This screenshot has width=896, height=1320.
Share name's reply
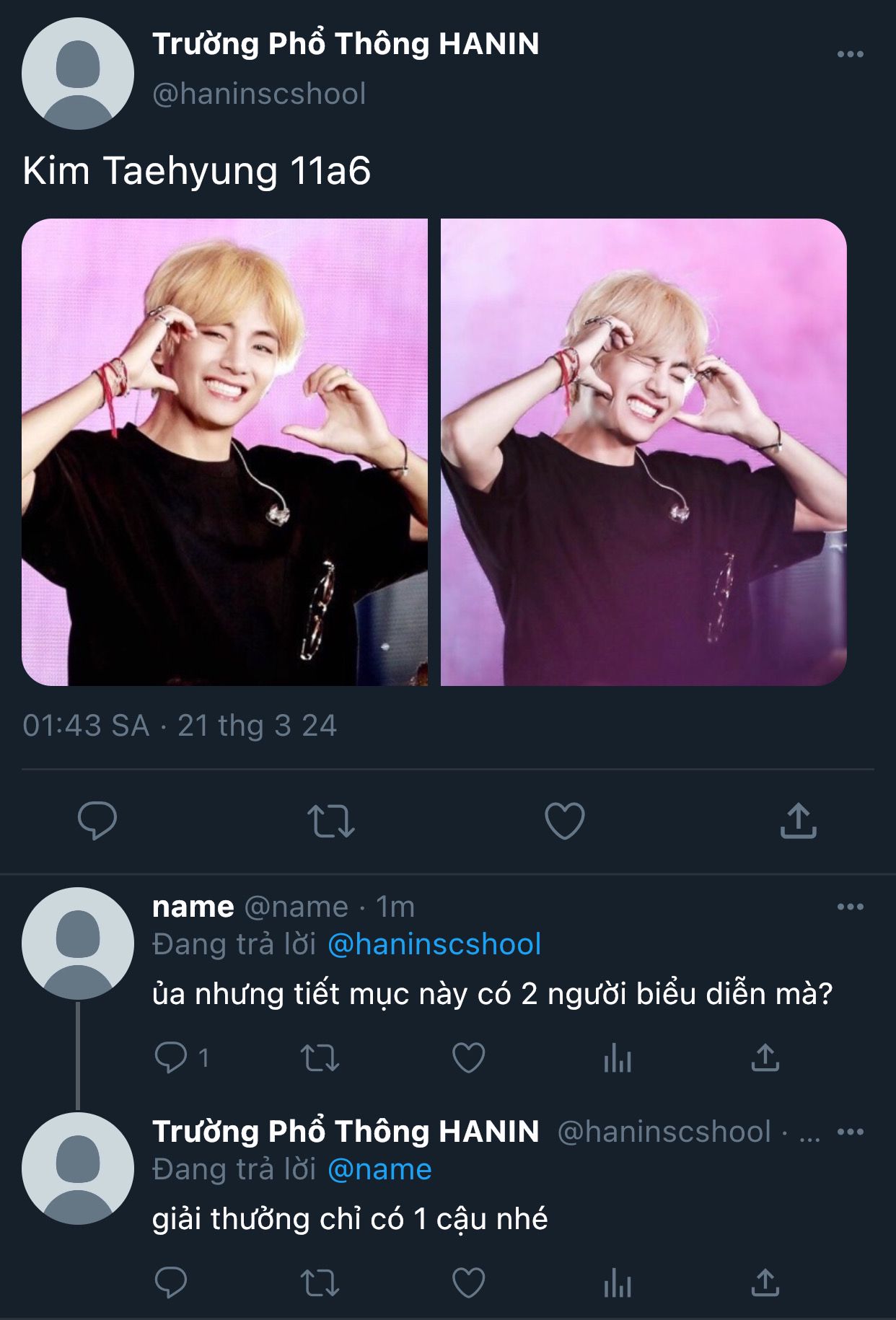tap(765, 1058)
